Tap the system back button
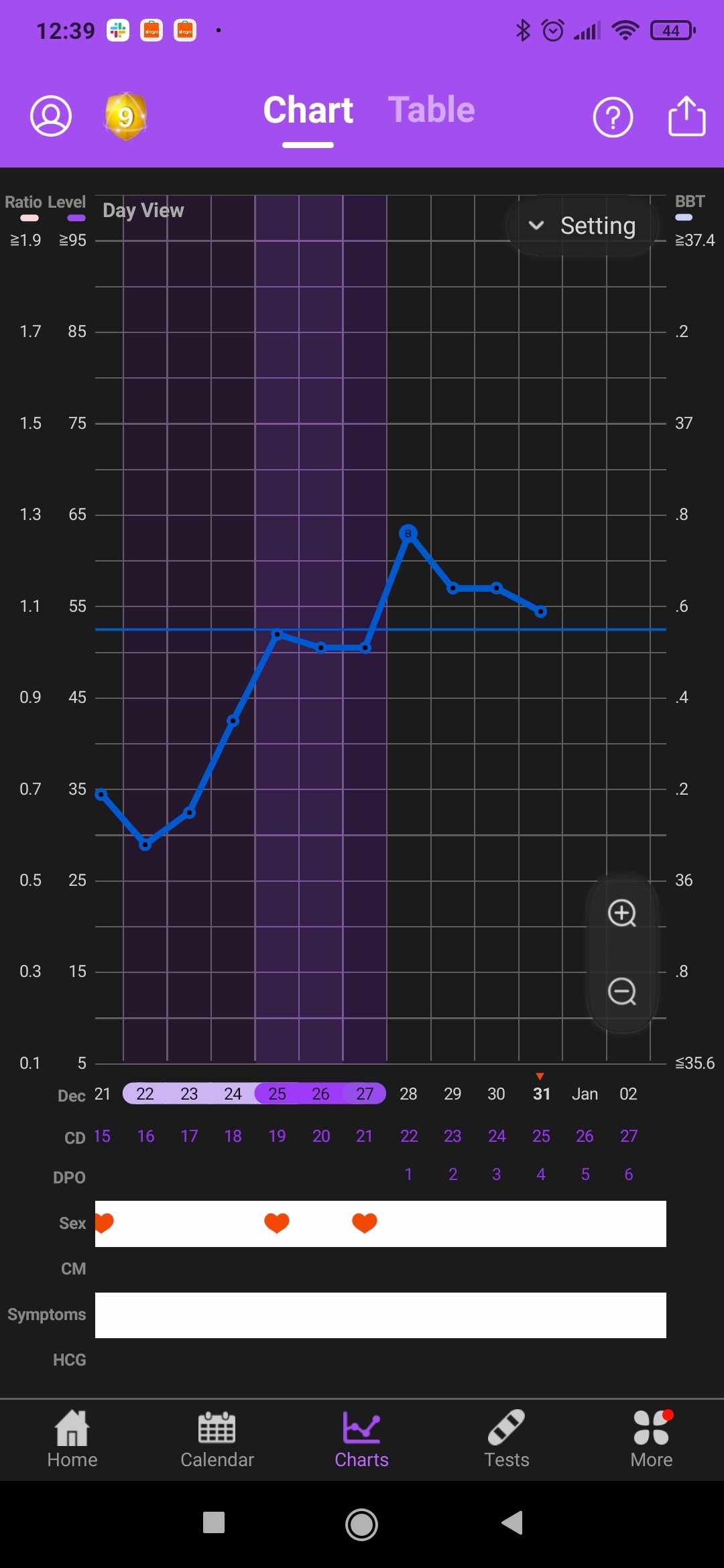This screenshot has height=1568, width=724. pyautogui.click(x=512, y=1522)
